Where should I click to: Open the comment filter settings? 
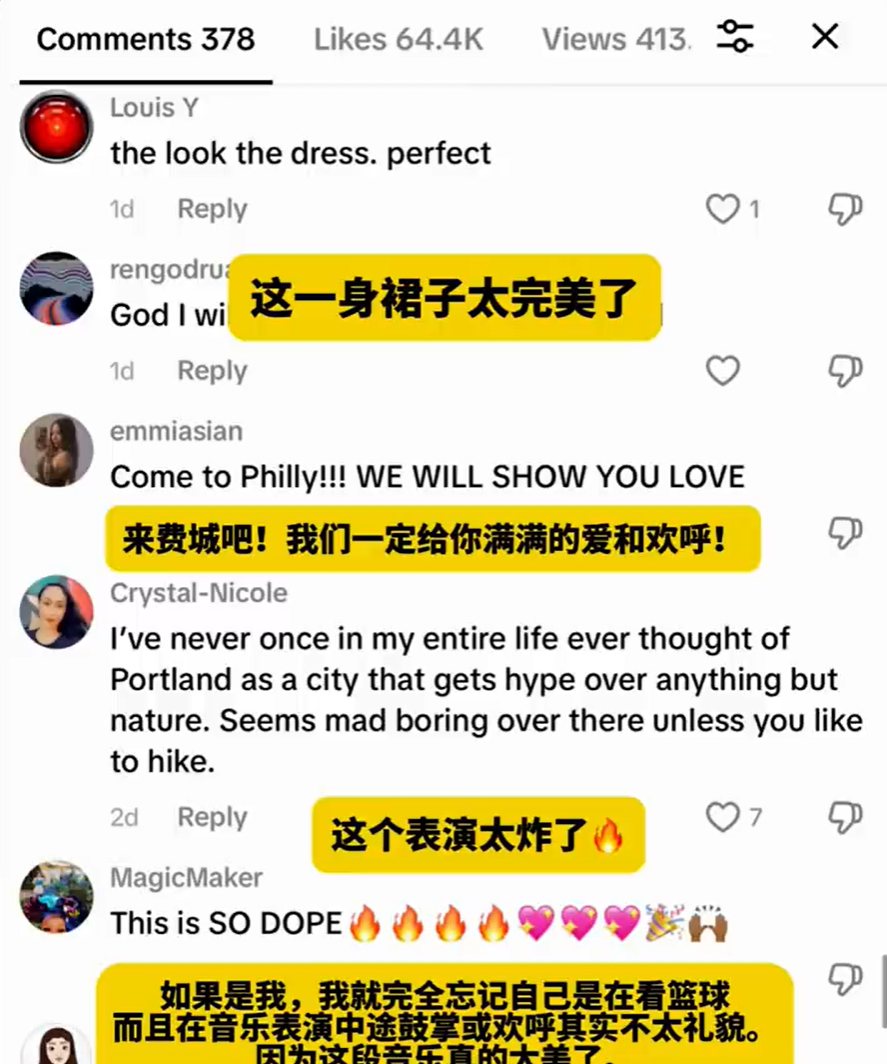735,38
